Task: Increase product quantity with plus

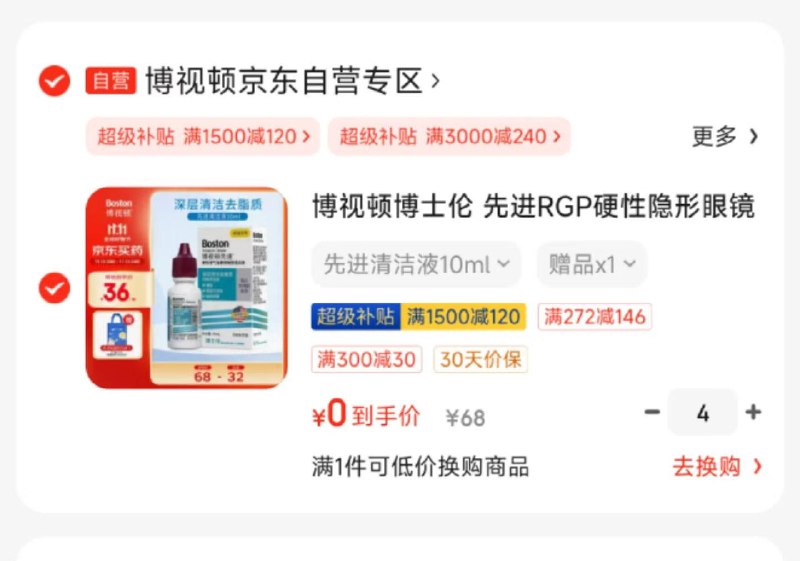Action: point(753,412)
